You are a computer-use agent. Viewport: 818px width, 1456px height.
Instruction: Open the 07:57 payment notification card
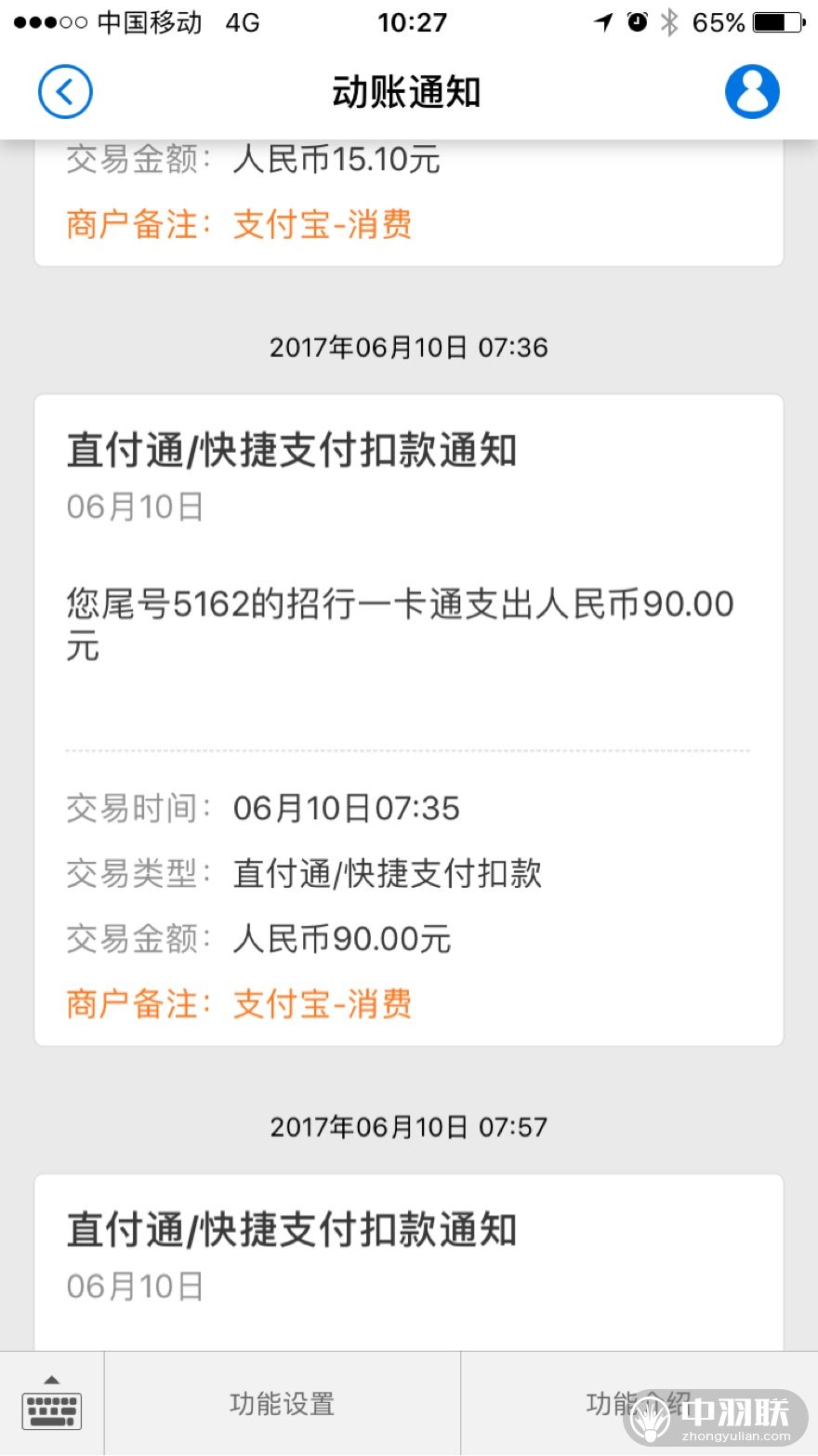409,1263
